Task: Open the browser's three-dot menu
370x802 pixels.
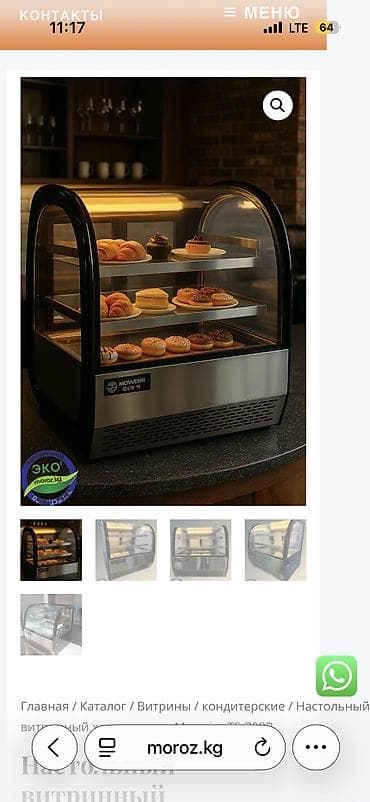Action: tap(316, 748)
